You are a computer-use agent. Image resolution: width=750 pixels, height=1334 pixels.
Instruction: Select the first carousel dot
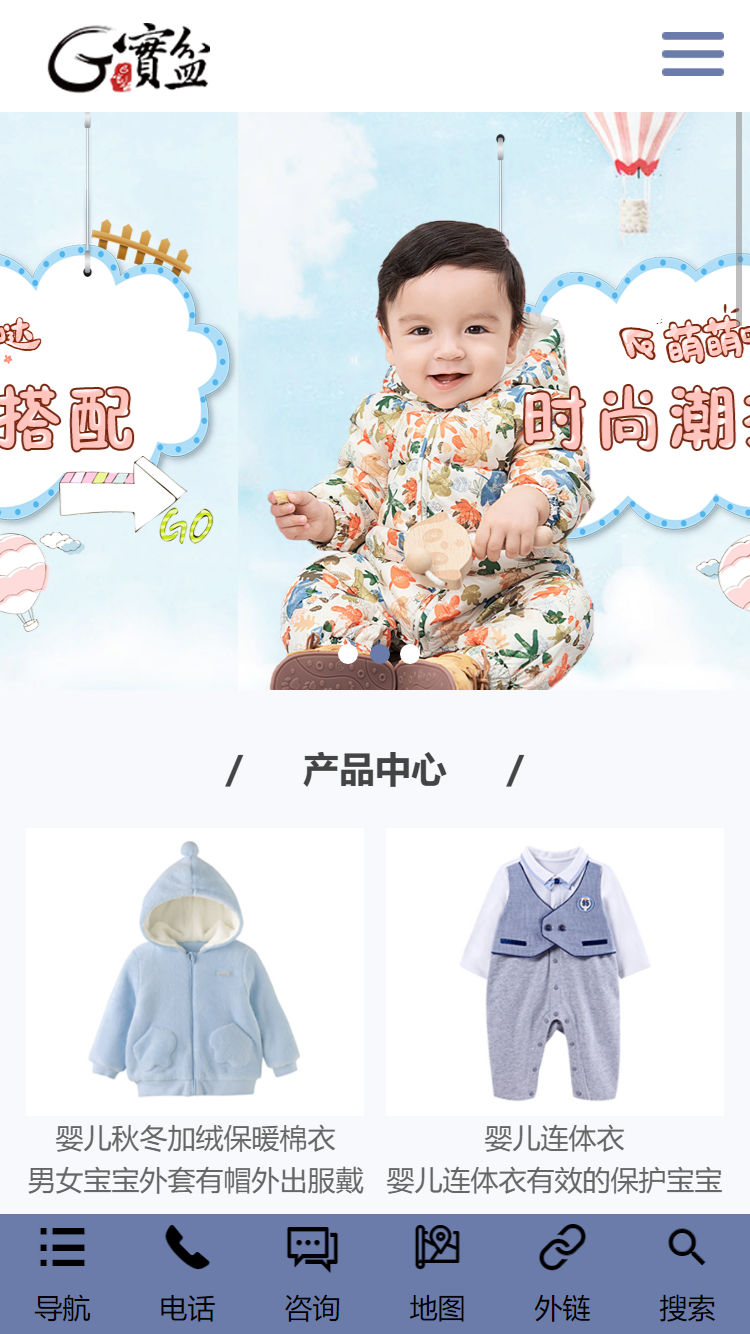[348, 653]
